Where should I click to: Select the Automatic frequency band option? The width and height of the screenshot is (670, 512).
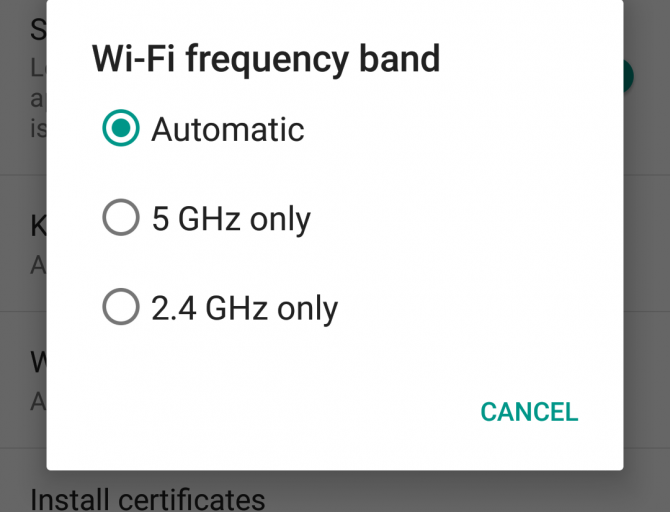point(121,129)
